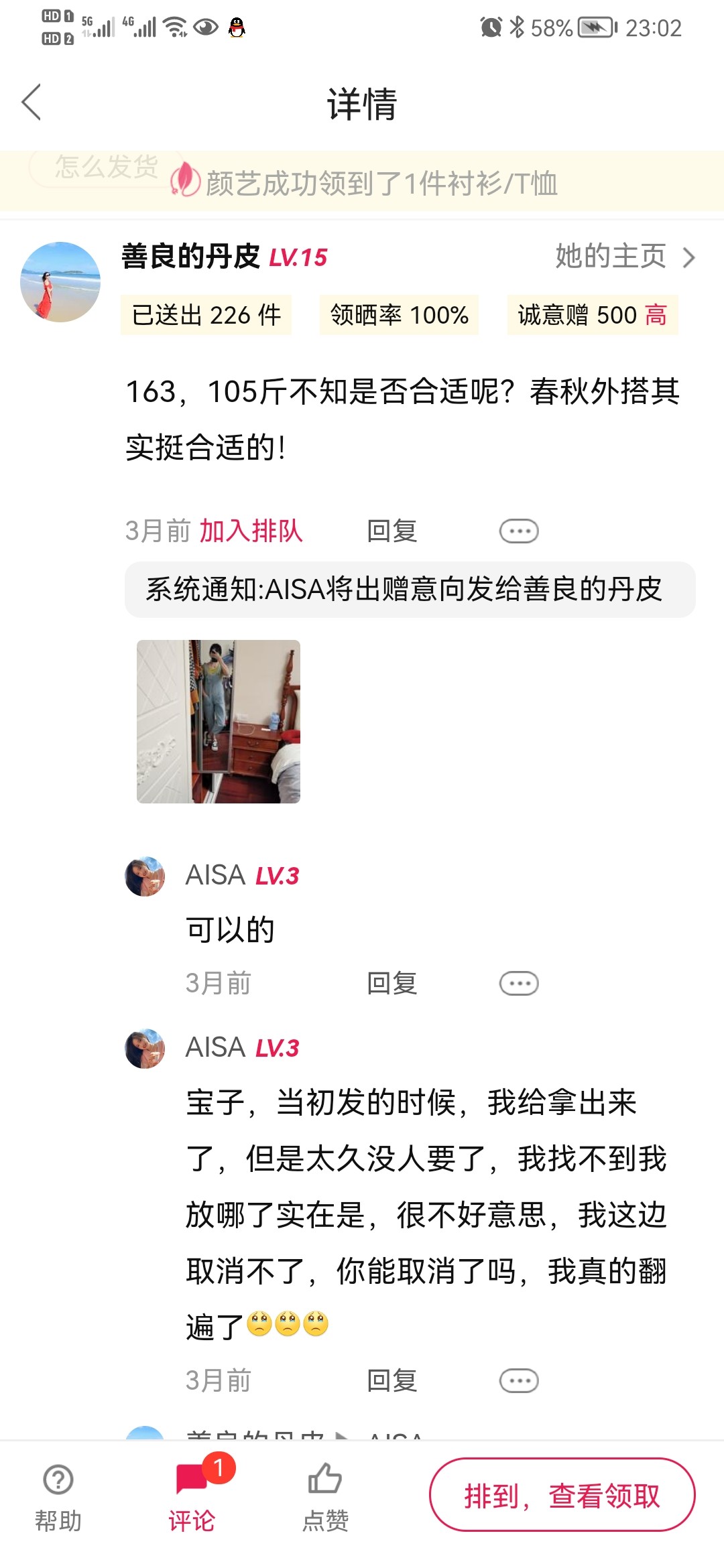Reply to 善良的丹皮's size question comment
Viewport: 724px width, 1568px height.
pyautogui.click(x=391, y=531)
